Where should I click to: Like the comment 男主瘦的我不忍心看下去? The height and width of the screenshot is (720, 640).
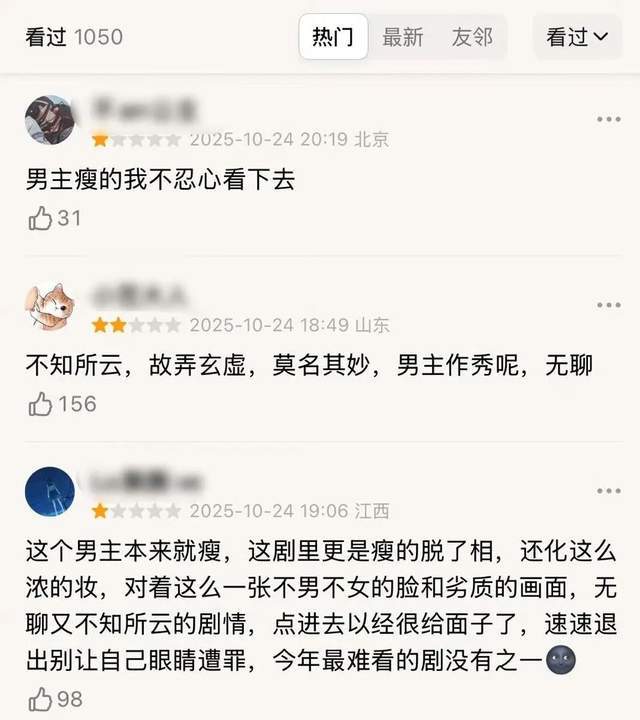(x=41, y=218)
